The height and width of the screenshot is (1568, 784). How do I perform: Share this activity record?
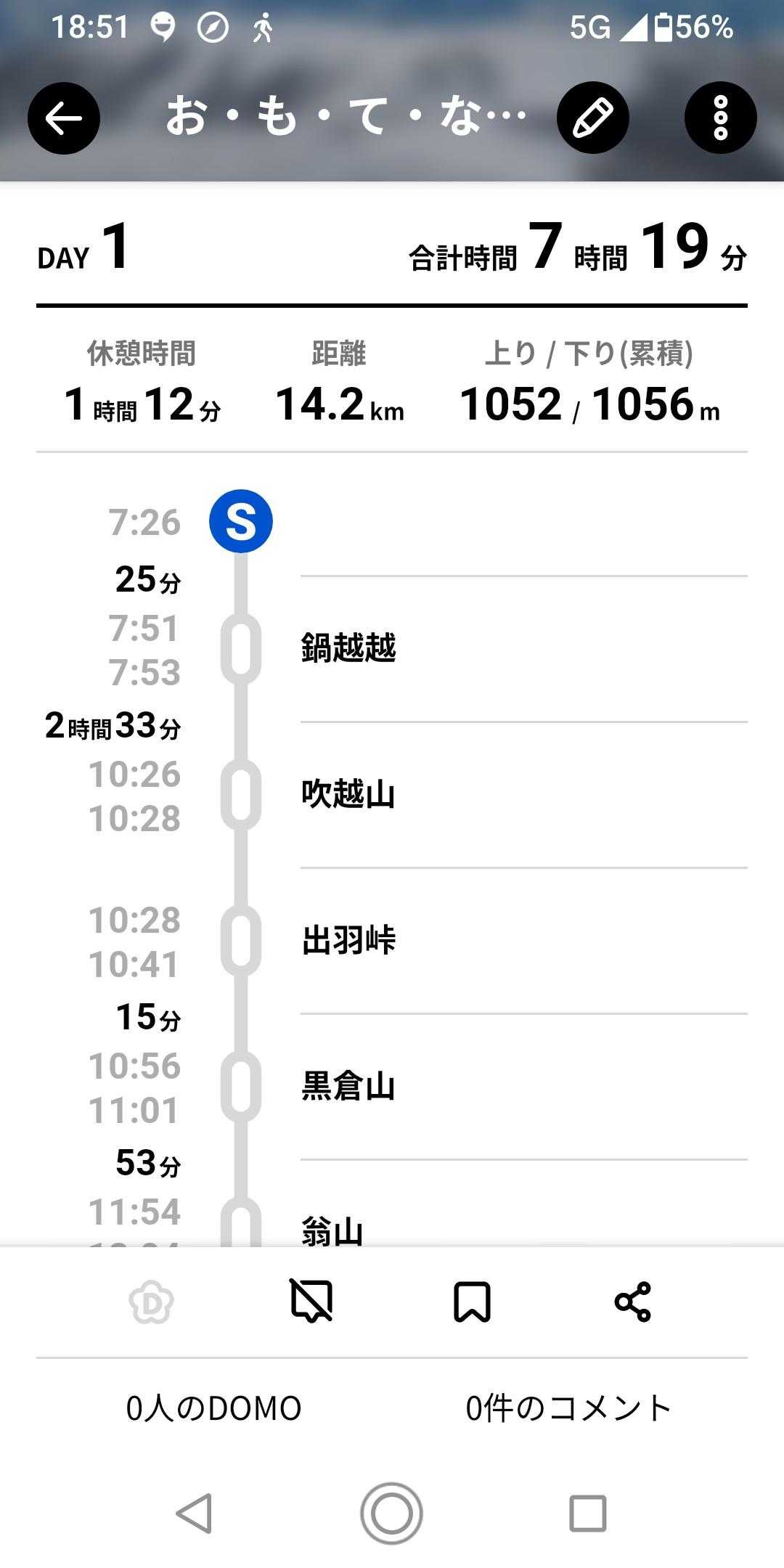632,1302
